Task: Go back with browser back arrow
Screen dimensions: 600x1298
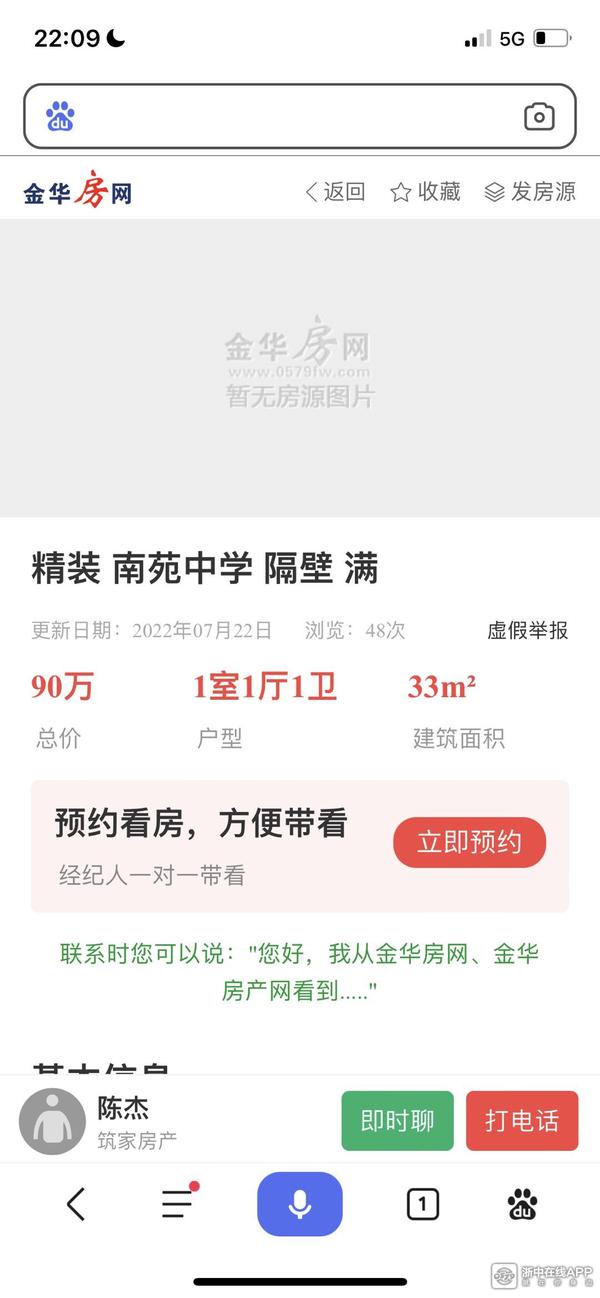Action: [x=76, y=1204]
